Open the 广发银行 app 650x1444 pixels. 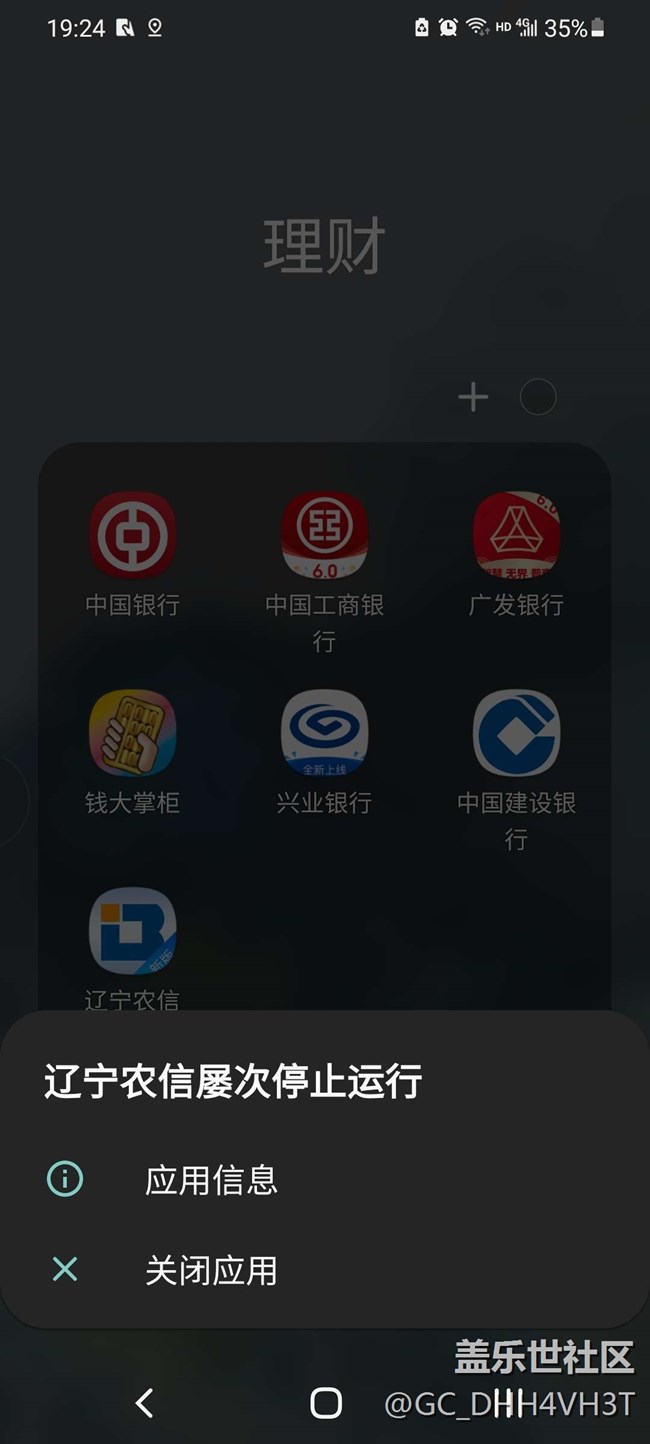516,536
